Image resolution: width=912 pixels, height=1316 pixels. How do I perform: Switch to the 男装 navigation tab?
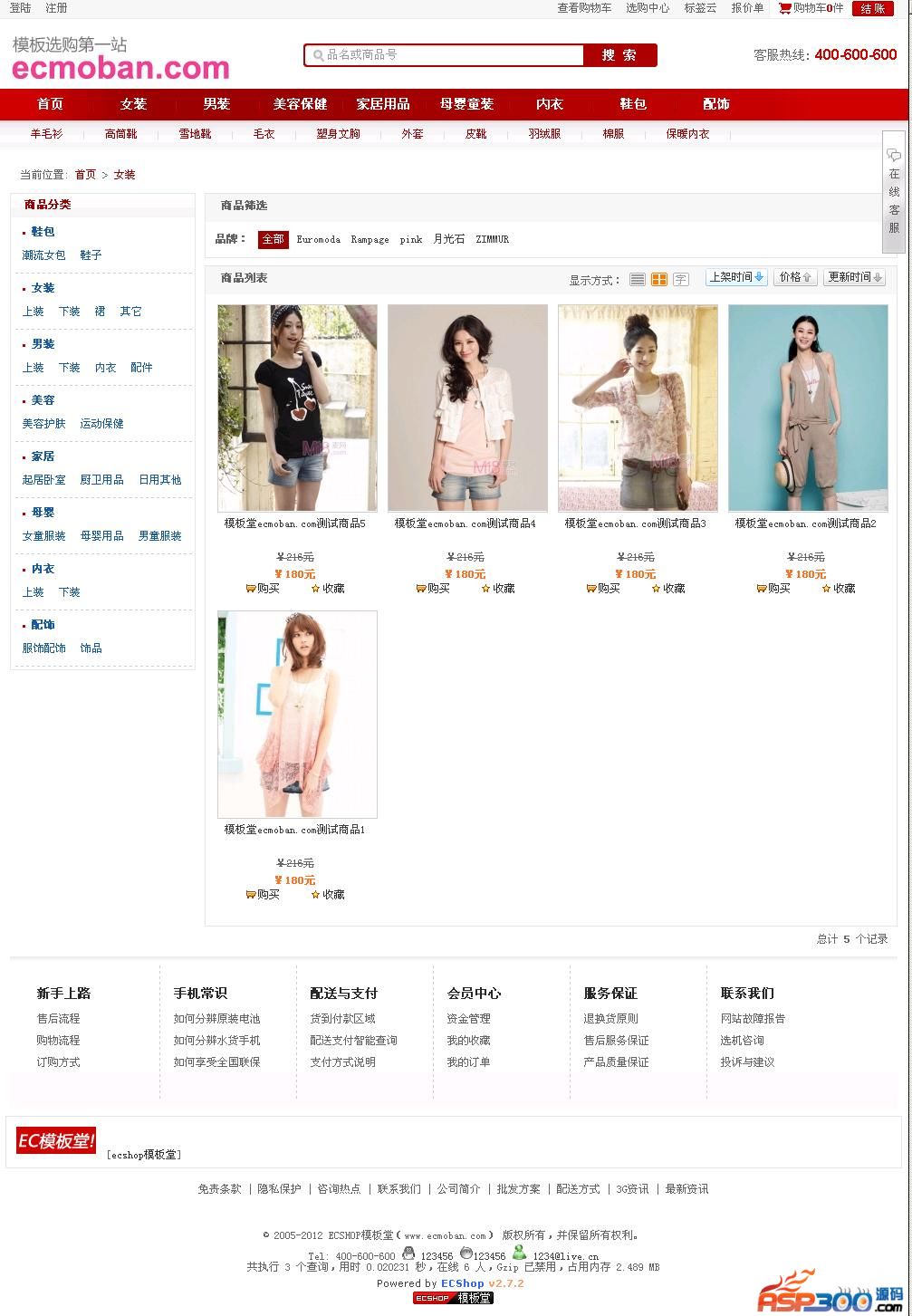click(216, 104)
